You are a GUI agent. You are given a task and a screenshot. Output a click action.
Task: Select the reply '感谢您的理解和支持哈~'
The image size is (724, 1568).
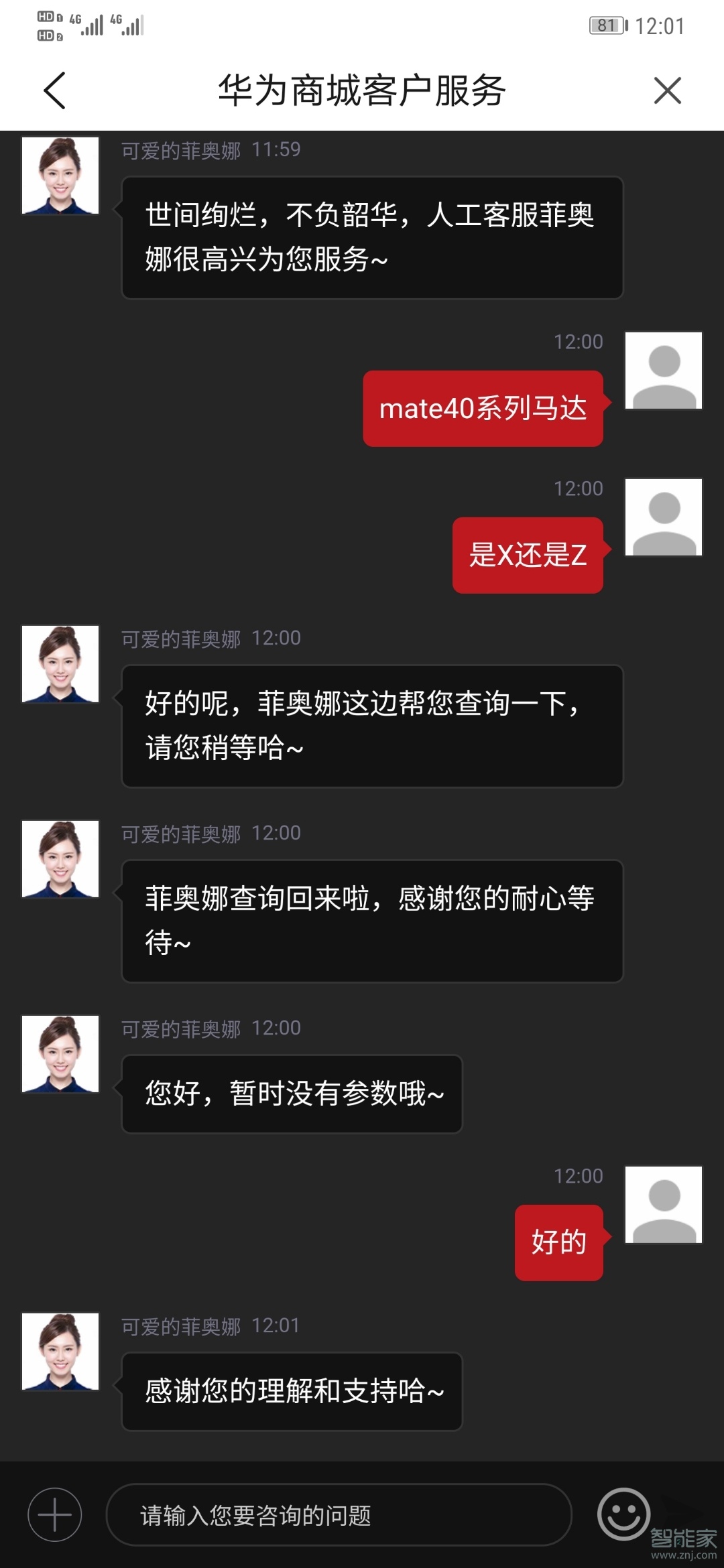pos(292,1390)
